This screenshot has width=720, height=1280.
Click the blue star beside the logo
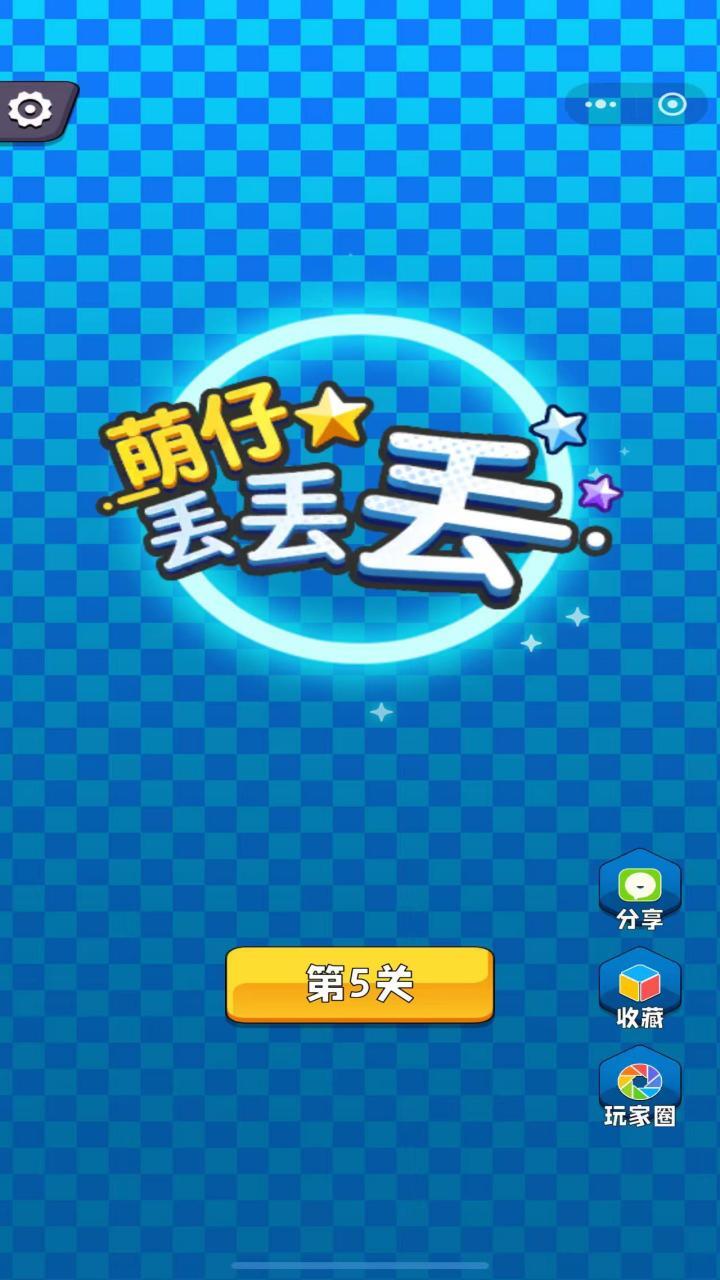tap(558, 428)
